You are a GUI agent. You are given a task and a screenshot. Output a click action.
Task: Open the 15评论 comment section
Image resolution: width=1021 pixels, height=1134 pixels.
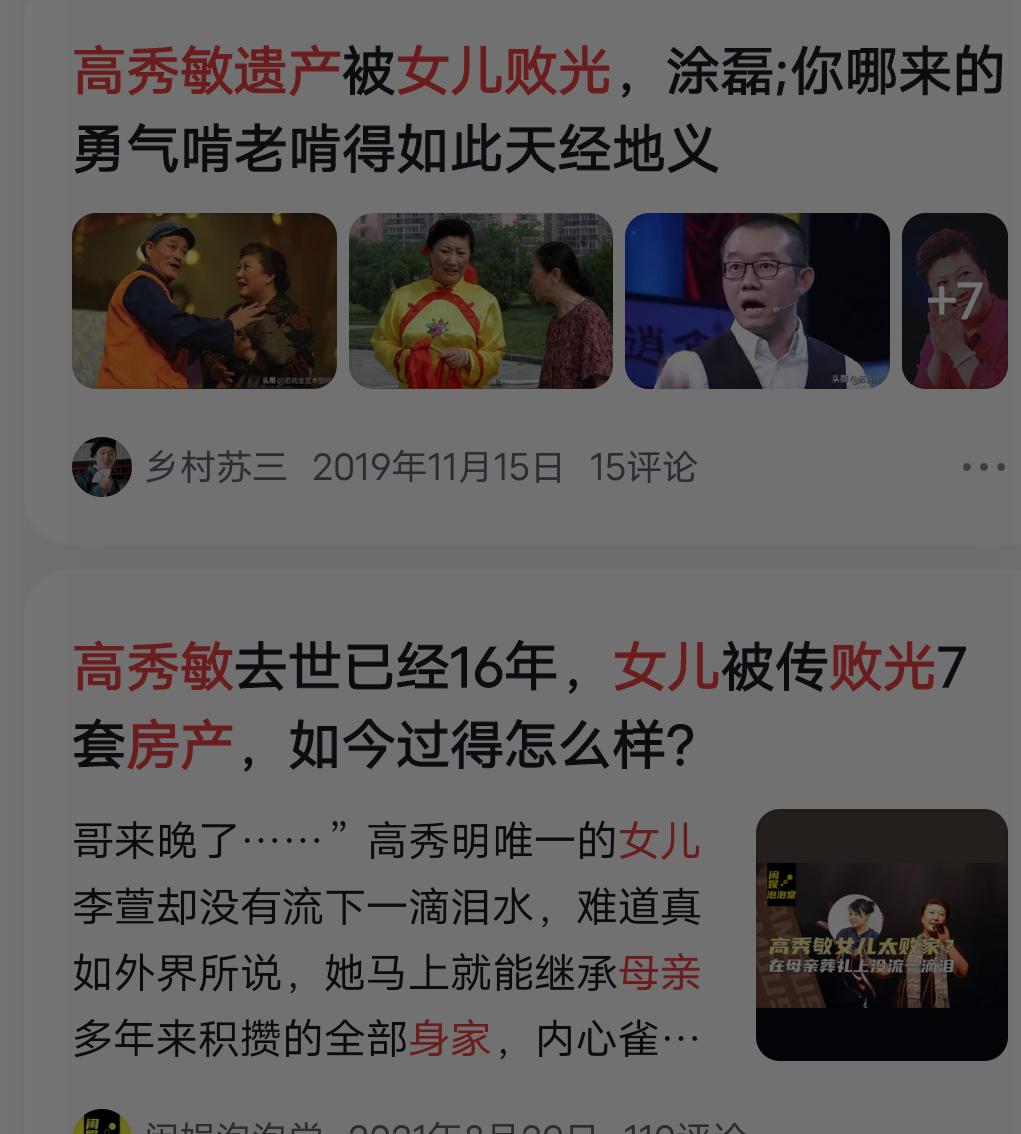click(644, 467)
